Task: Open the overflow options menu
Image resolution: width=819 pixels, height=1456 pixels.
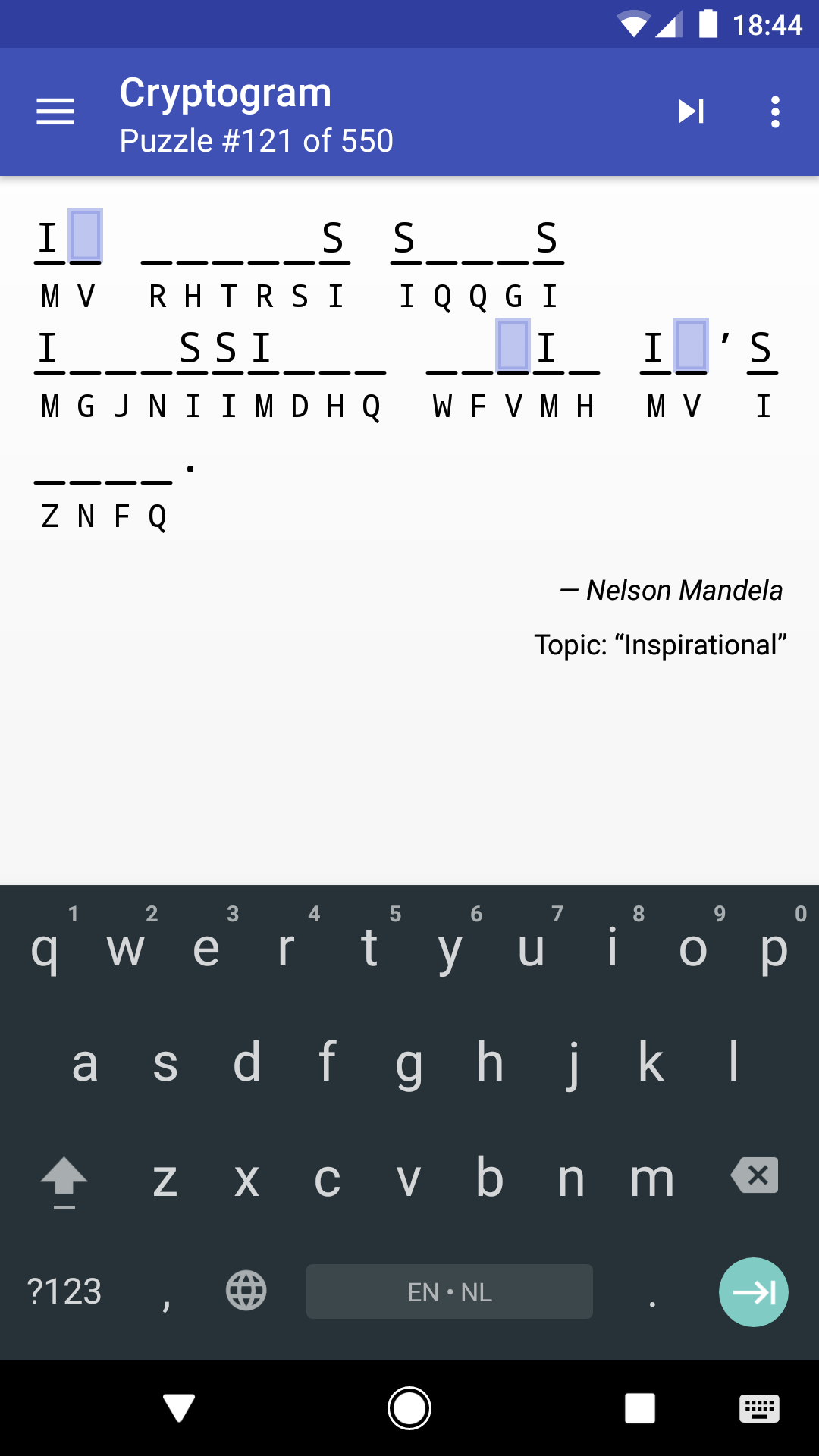Action: pos(775,111)
